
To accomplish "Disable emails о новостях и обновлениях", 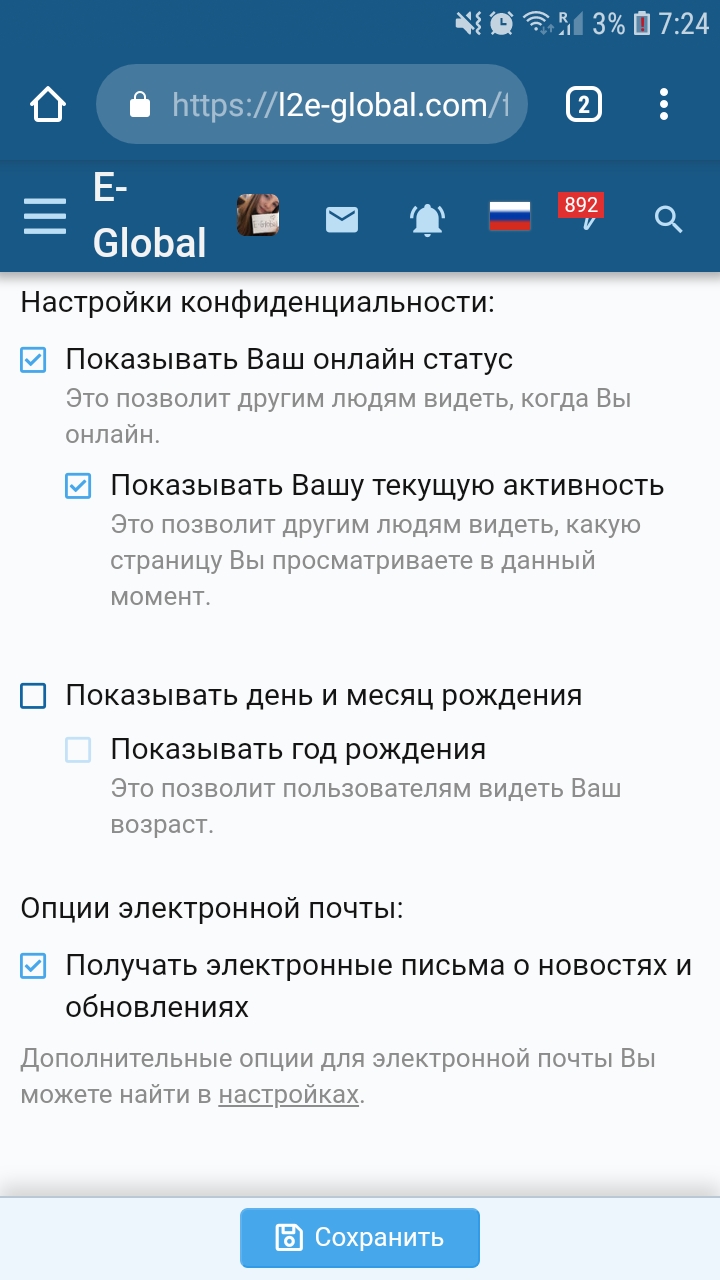I will pyautogui.click(x=34, y=966).
